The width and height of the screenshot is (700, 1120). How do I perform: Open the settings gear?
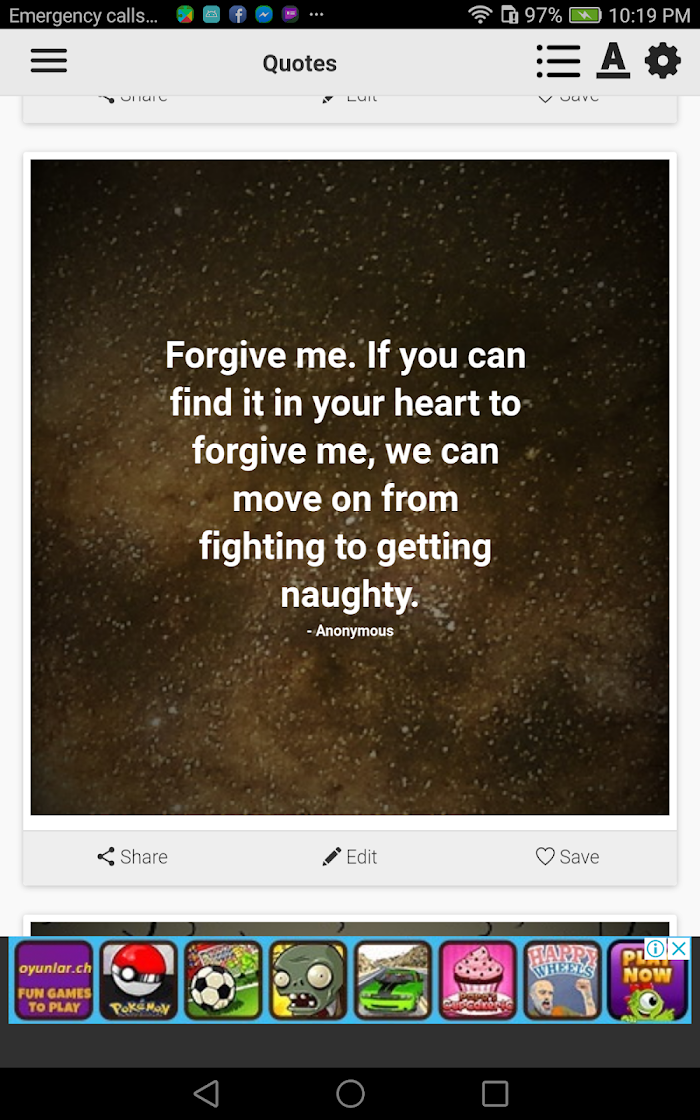coord(663,61)
